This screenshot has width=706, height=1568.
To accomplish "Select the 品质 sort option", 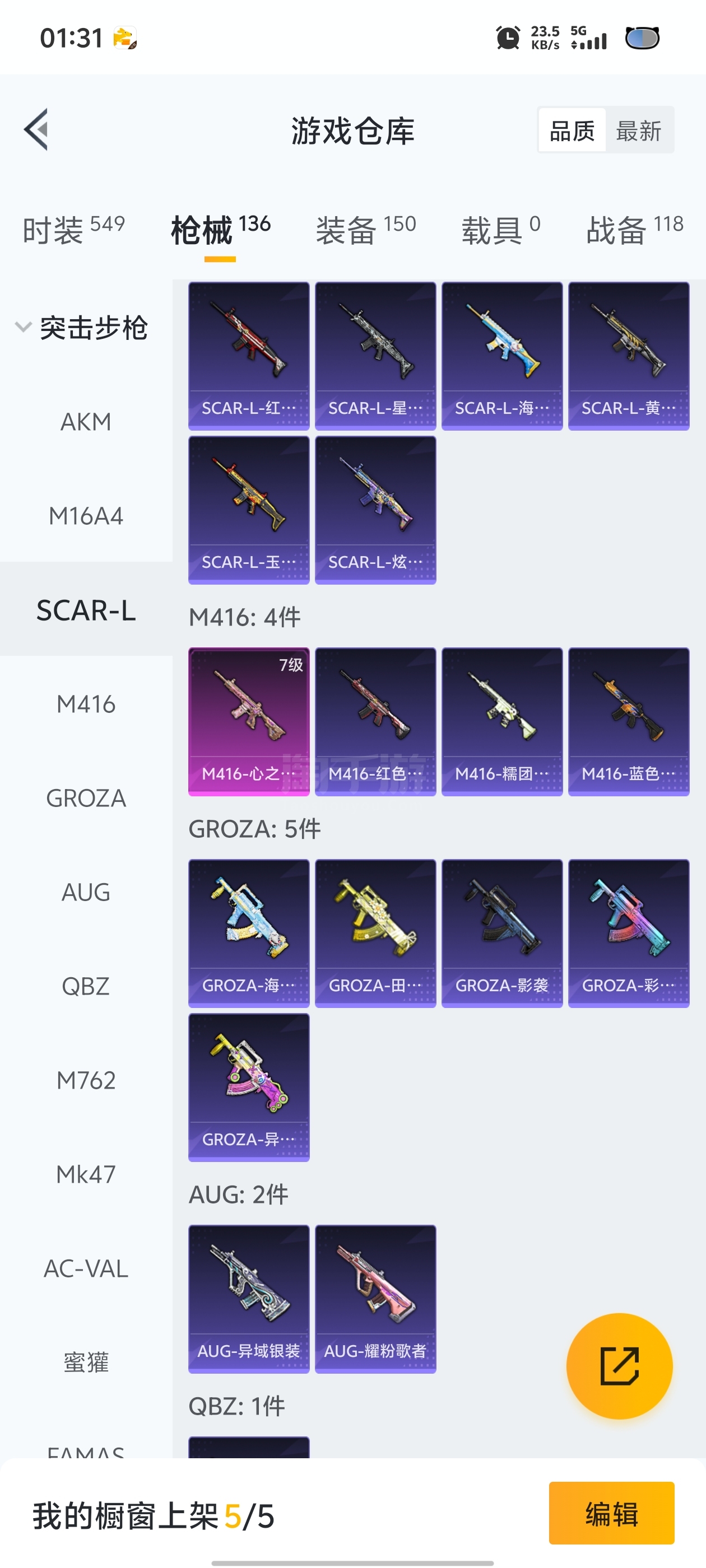I will coord(572,130).
